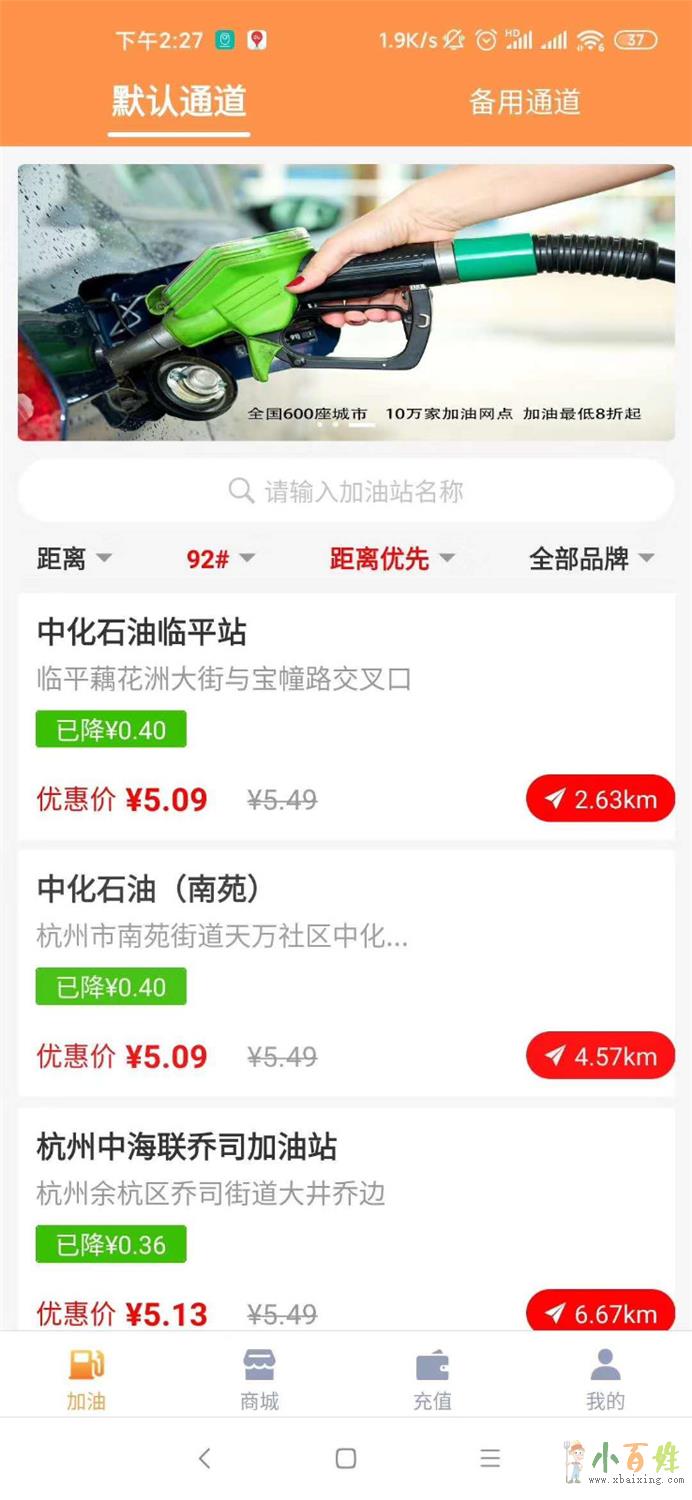Switch to the 商城 tab
Viewport: 692px width, 1500px height.
coord(259,1380)
